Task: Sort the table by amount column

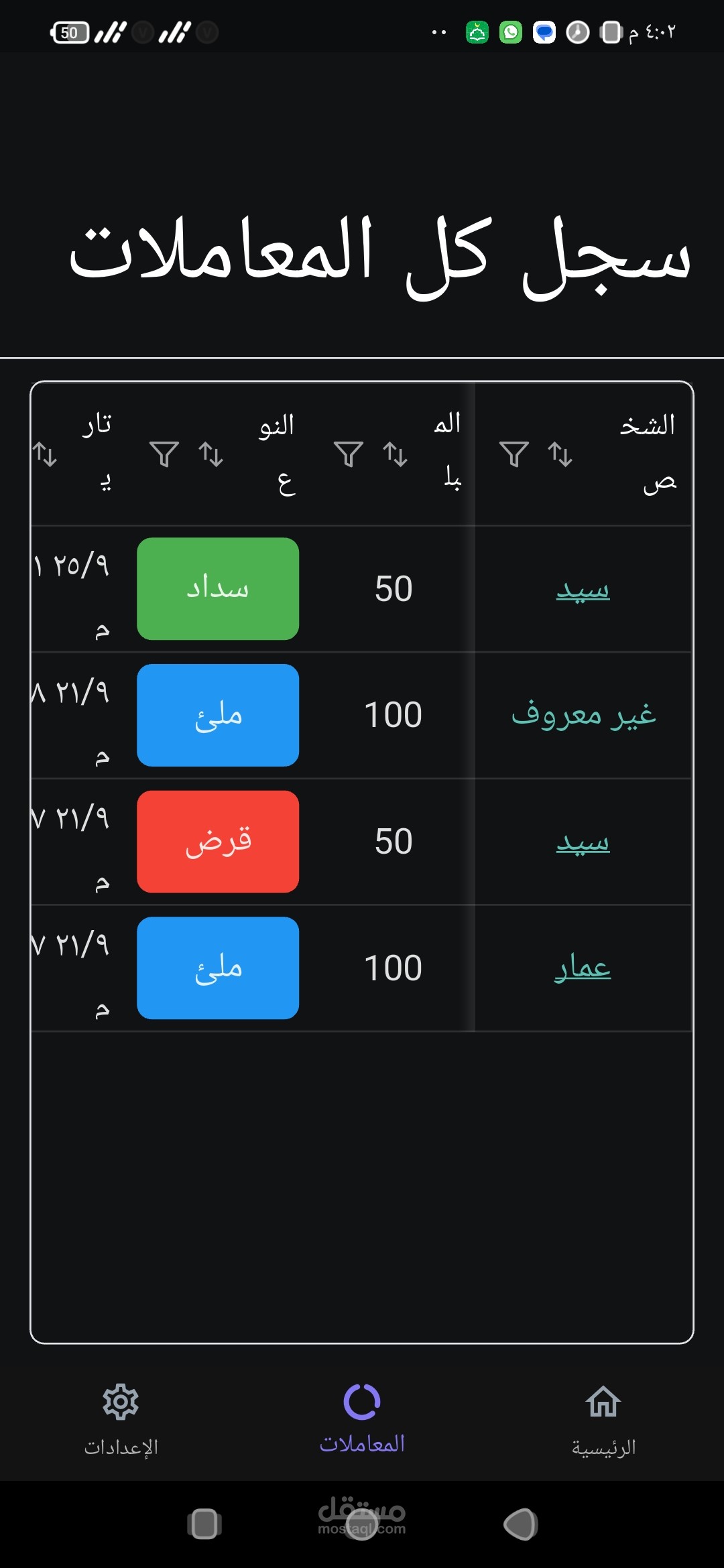Action: tap(395, 454)
